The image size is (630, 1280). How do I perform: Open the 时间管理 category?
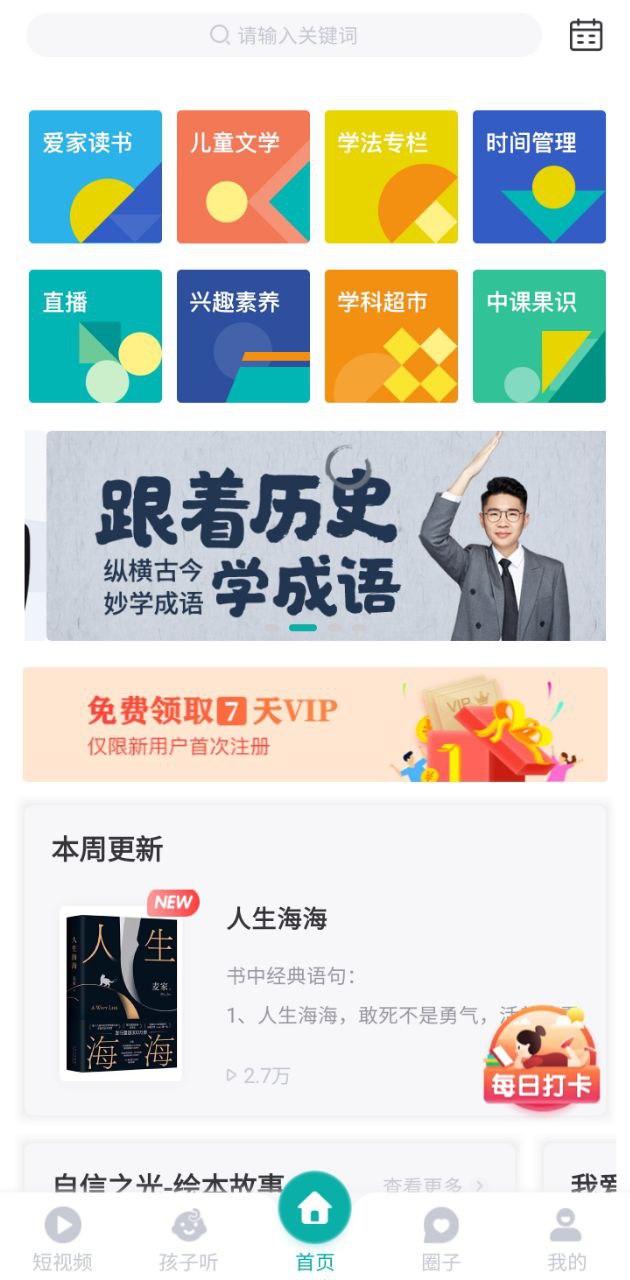coord(539,177)
